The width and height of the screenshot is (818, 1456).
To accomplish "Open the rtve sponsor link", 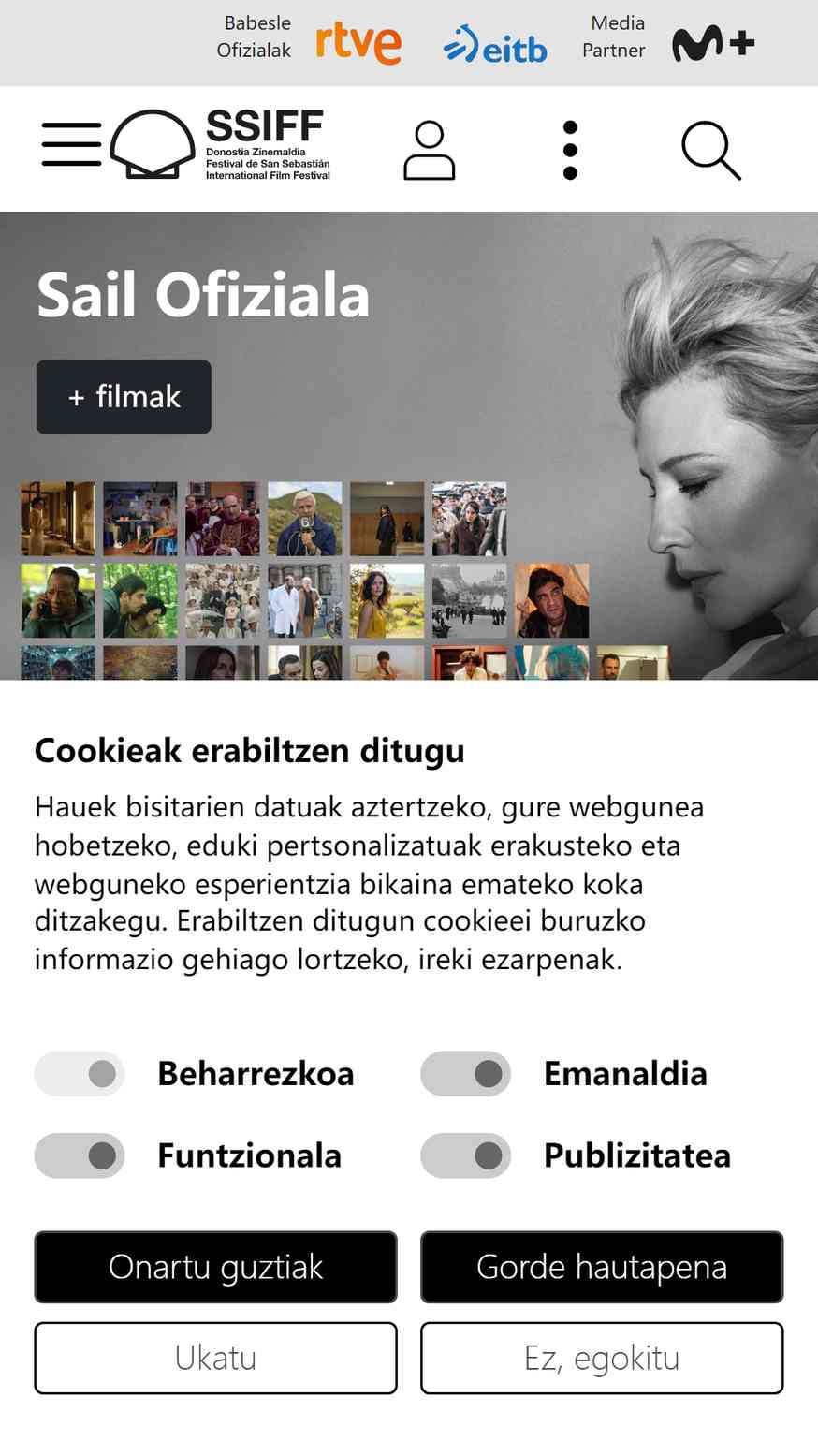I will click(x=358, y=43).
